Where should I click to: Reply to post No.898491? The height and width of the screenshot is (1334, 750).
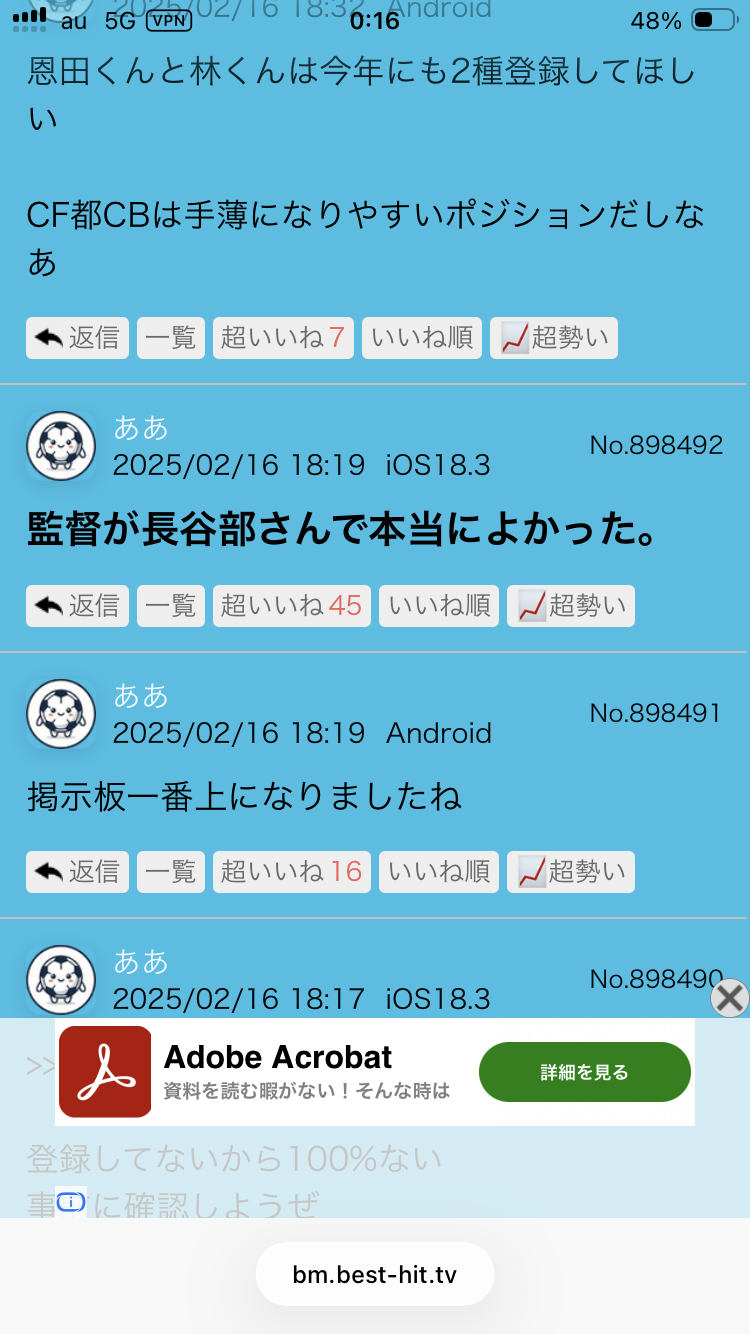tap(77, 872)
